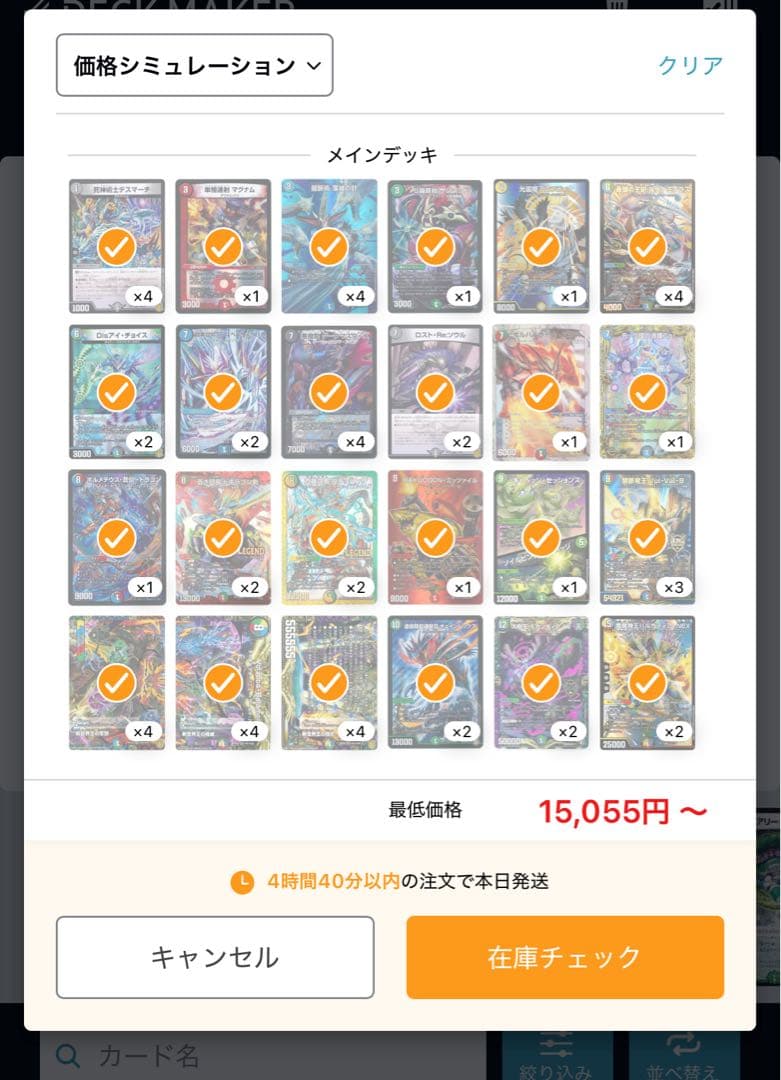Expand the simulation mode selector chevron
The width and height of the screenshot is (781, 1080).
[313, 64]
